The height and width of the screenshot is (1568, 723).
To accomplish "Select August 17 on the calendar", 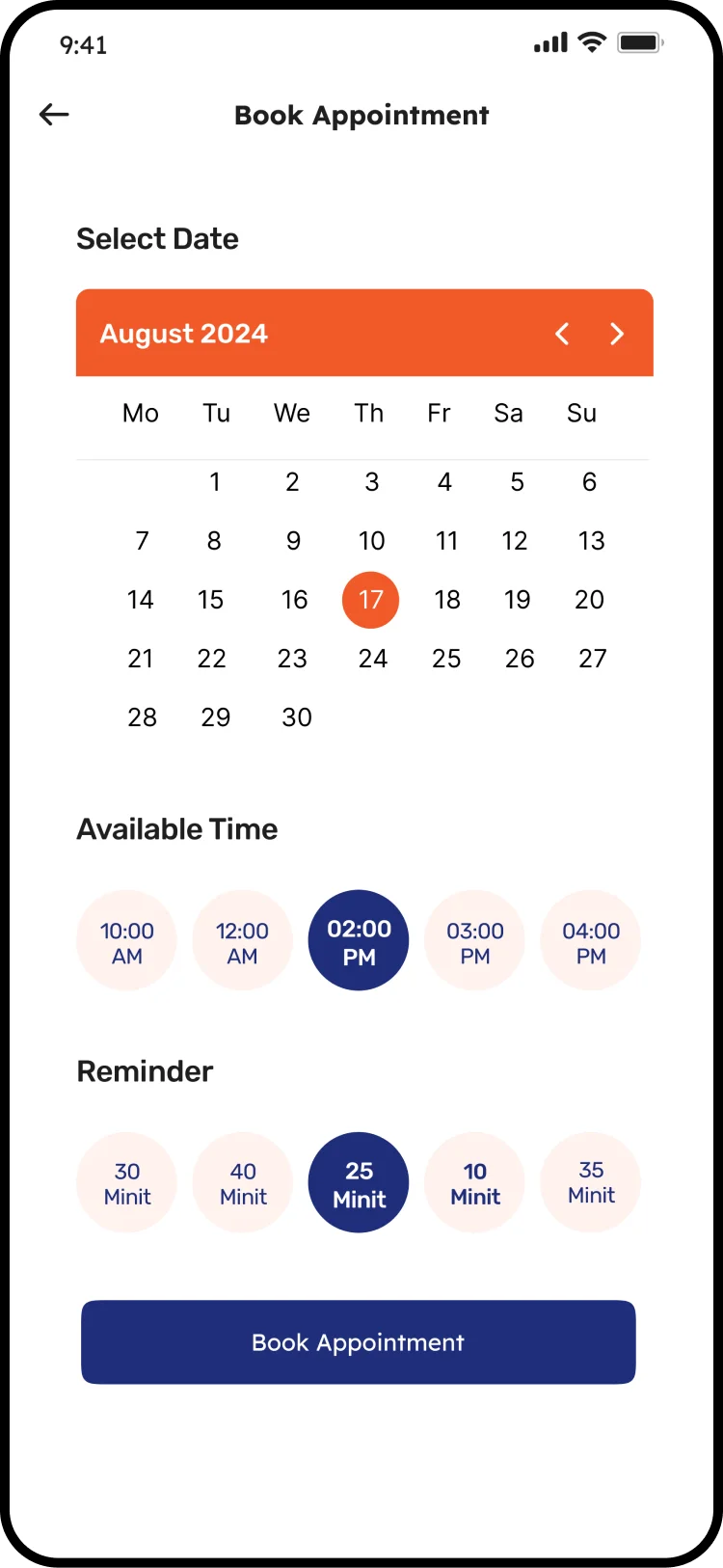I will tap(371, 600).
